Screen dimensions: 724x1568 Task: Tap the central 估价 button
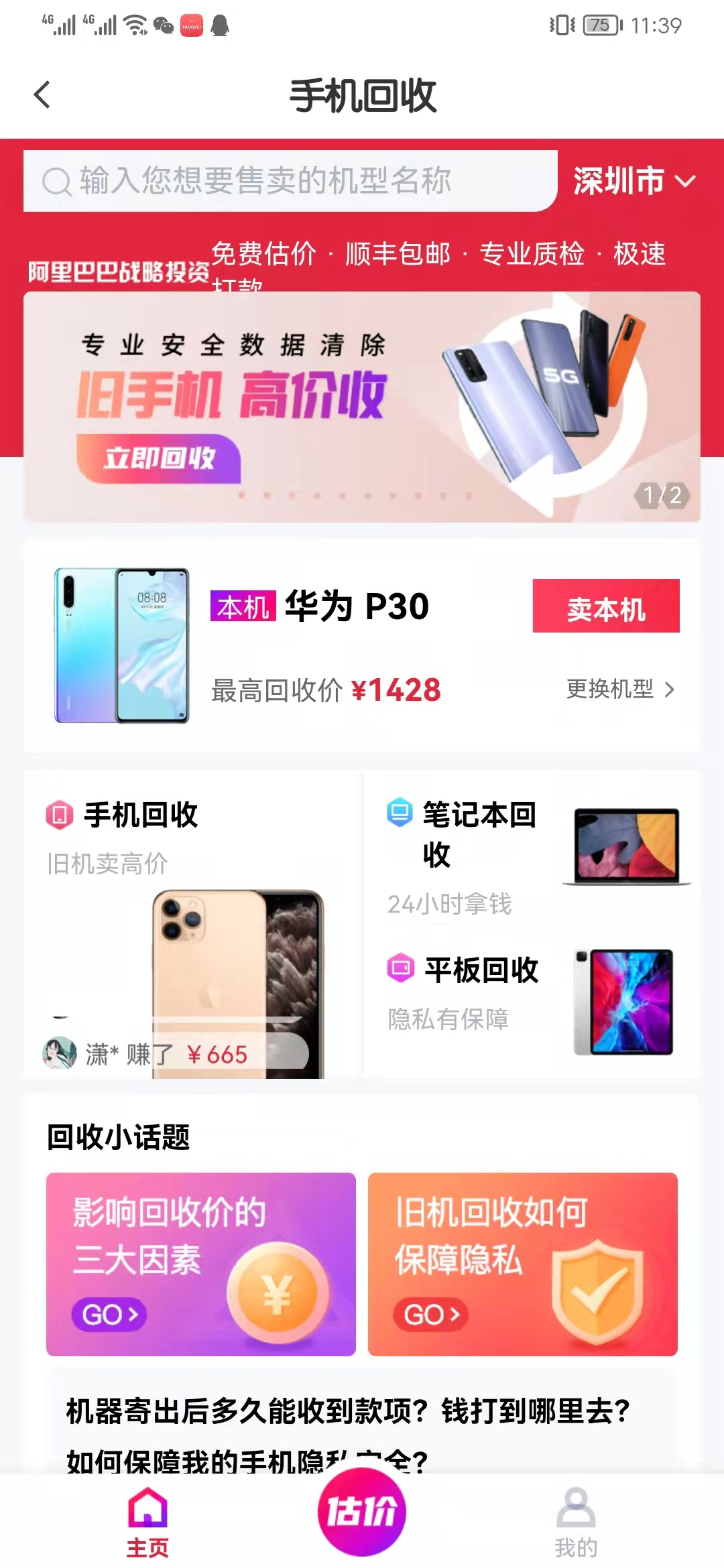coord(362,1512)
